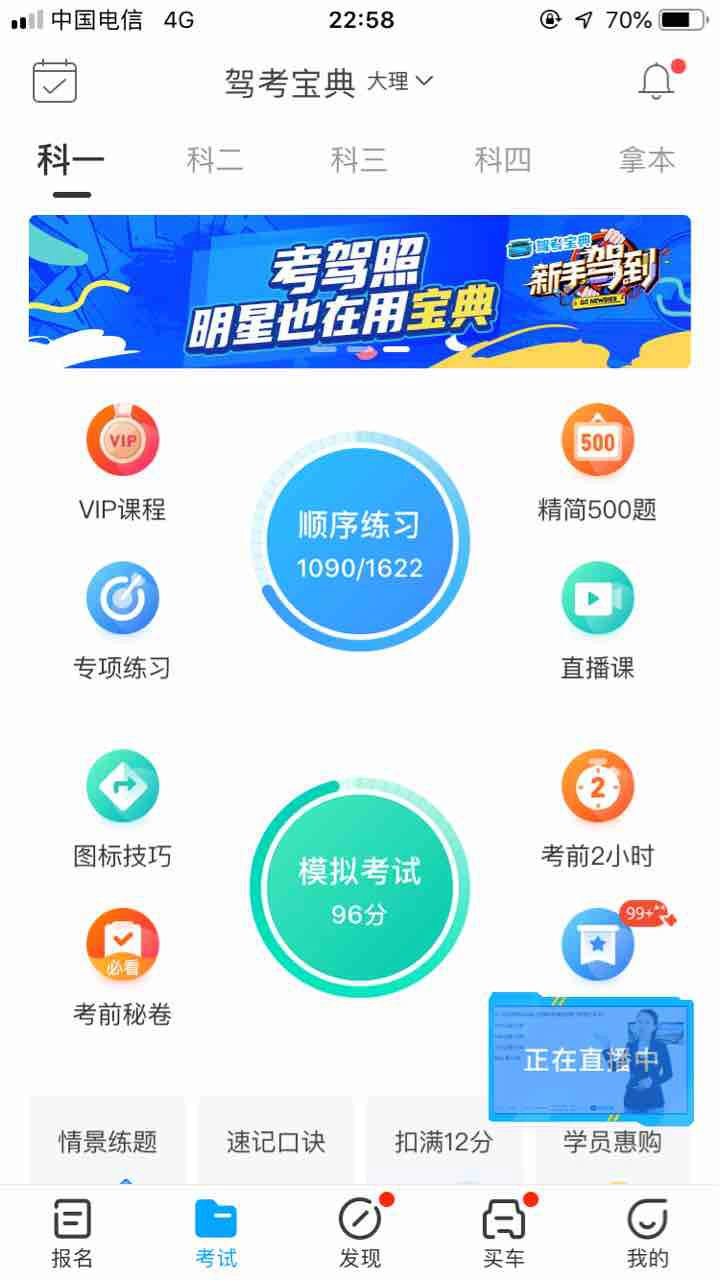Switch to the 科四 tab
The image size is (720, 1280).
coord(503,160)
